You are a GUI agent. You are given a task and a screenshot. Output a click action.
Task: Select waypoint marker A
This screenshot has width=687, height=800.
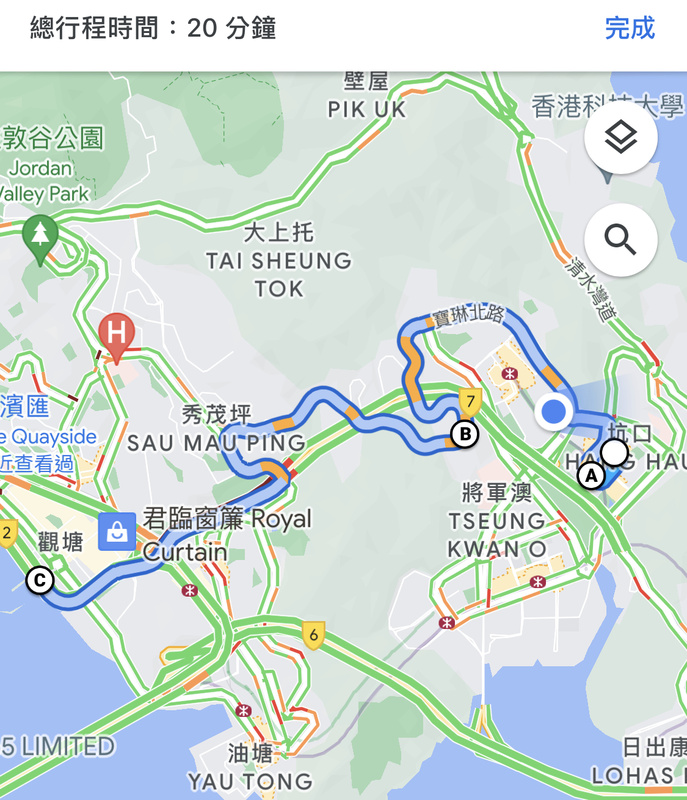[x=591, y=477]
